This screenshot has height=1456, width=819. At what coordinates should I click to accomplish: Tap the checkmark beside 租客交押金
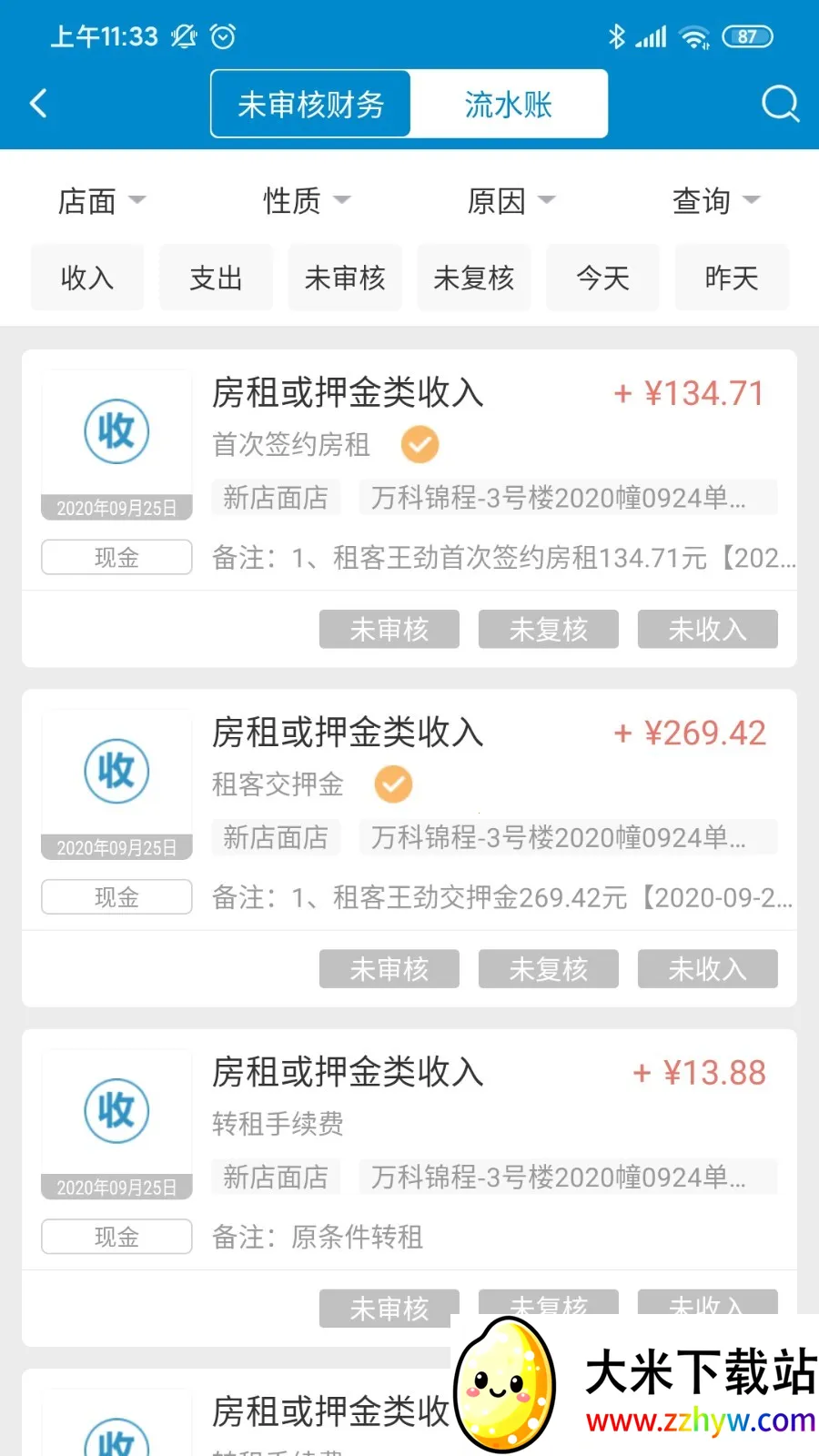[393, 784]
